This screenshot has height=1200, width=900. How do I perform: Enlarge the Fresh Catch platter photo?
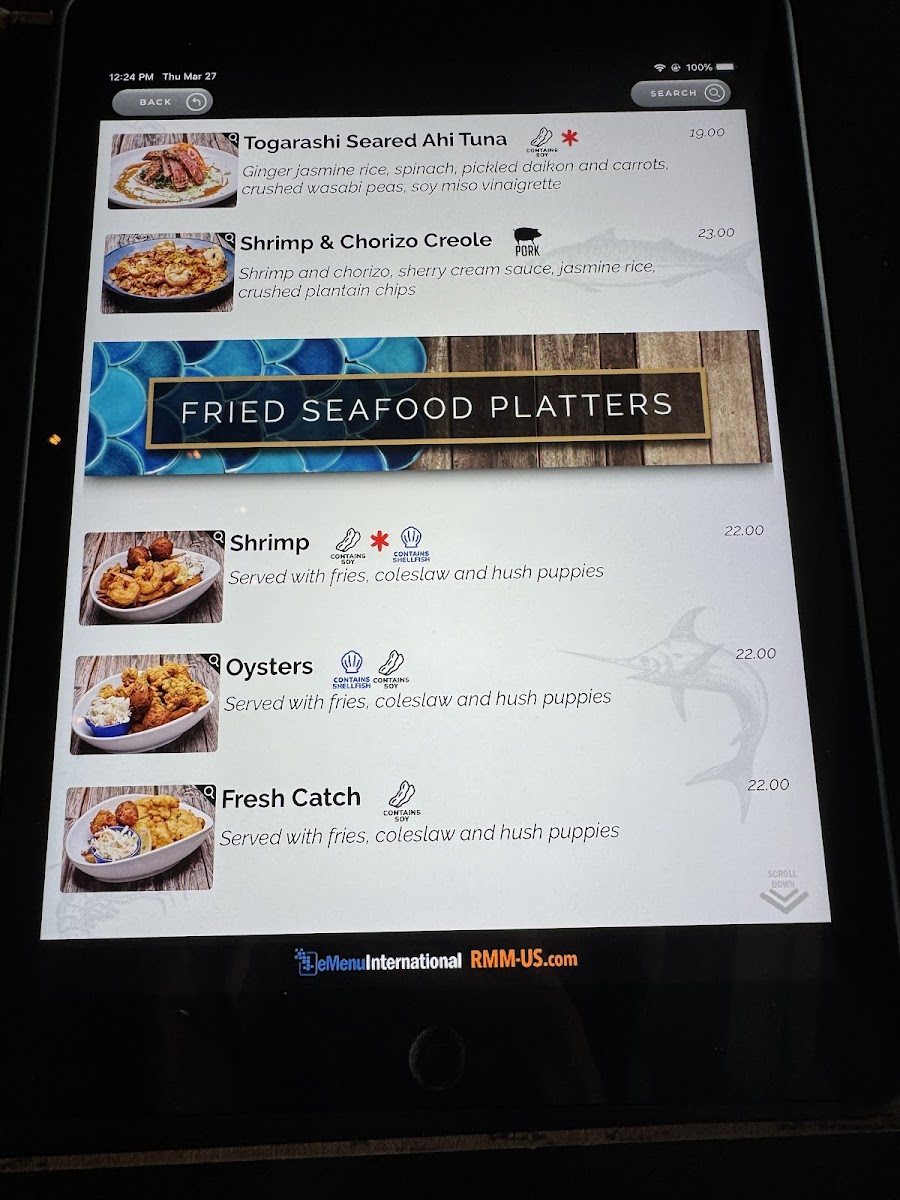pos(139,837)
